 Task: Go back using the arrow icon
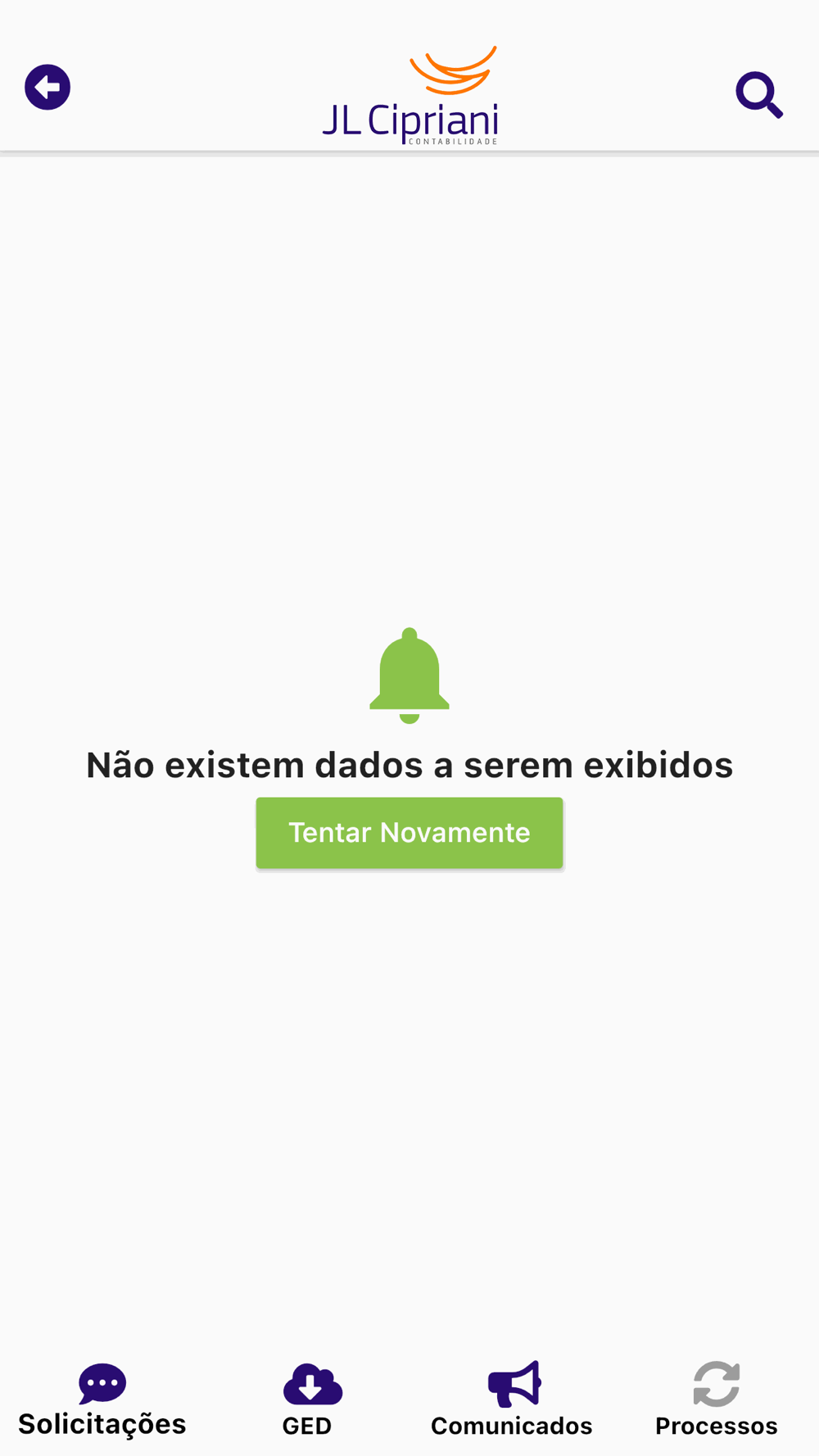click(48, 87)
